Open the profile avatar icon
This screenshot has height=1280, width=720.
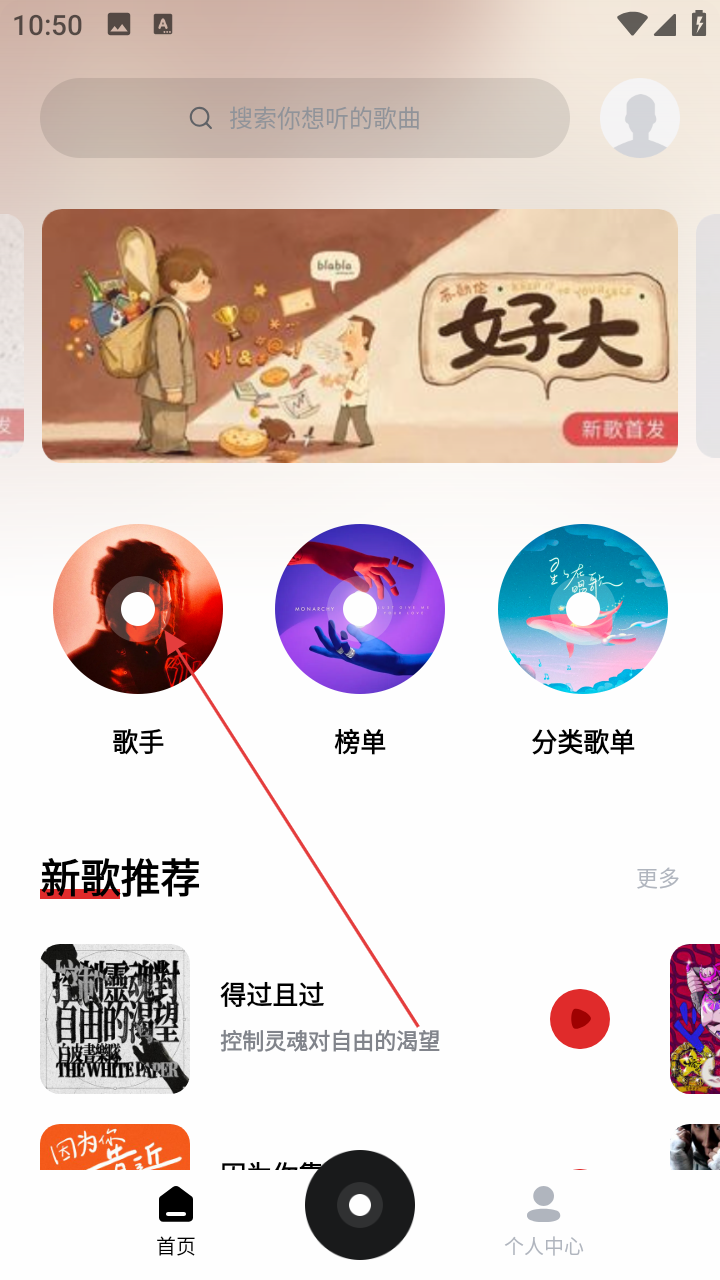click(640, 118)
